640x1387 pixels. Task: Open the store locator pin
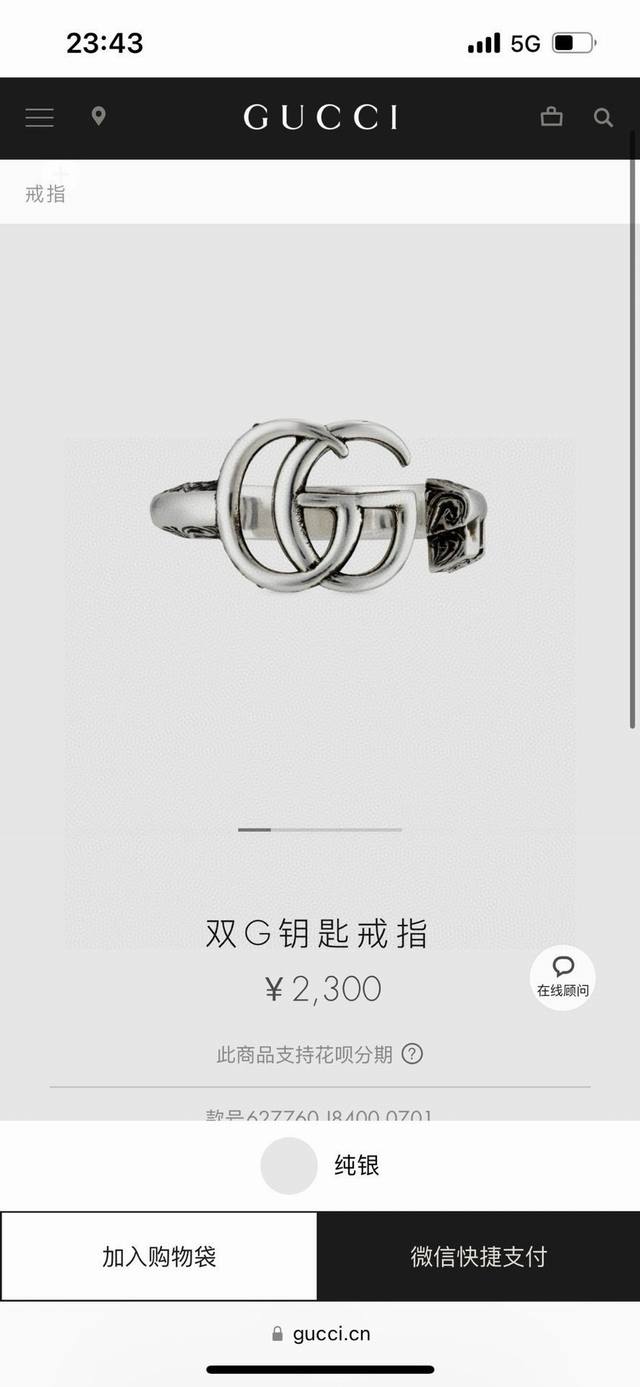(98, 117)
